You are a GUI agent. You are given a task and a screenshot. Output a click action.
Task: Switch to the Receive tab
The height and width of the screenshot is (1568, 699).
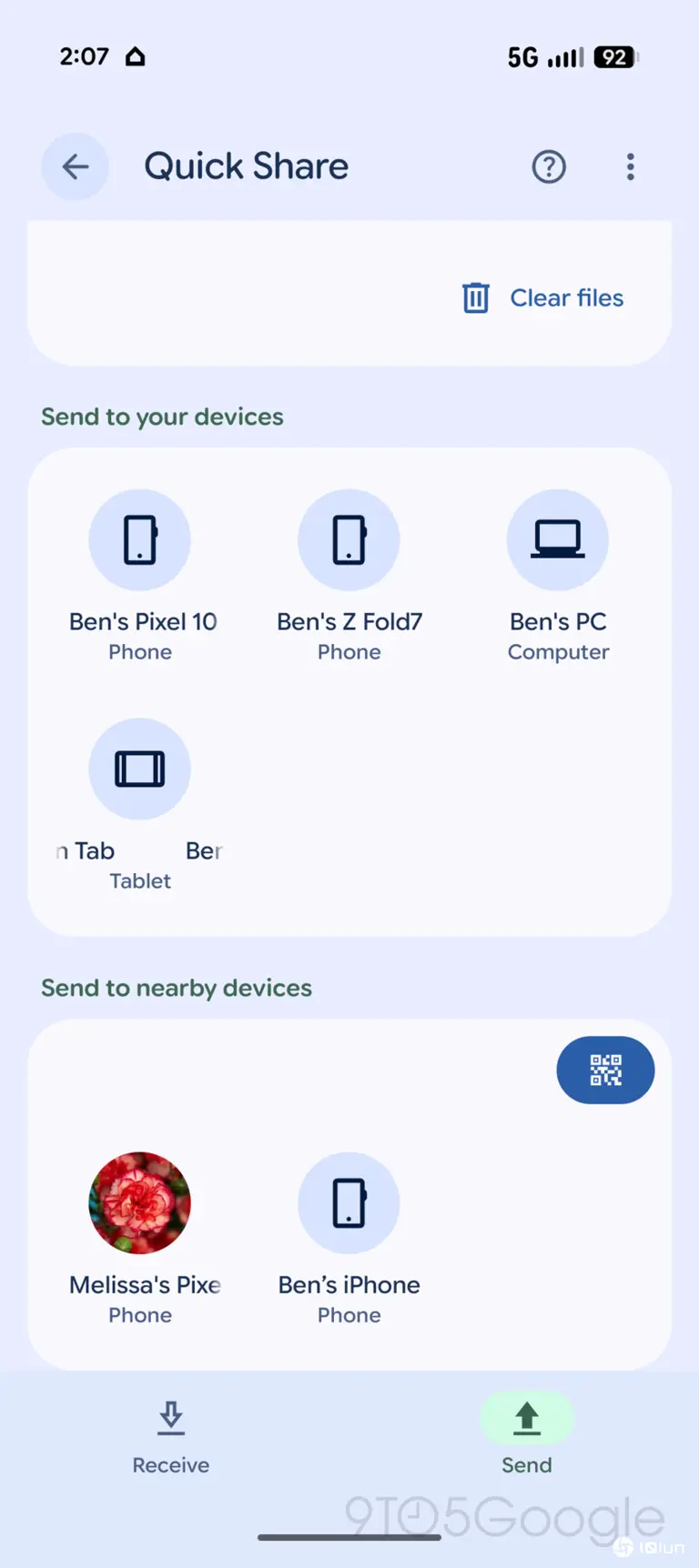[170, 1437]
